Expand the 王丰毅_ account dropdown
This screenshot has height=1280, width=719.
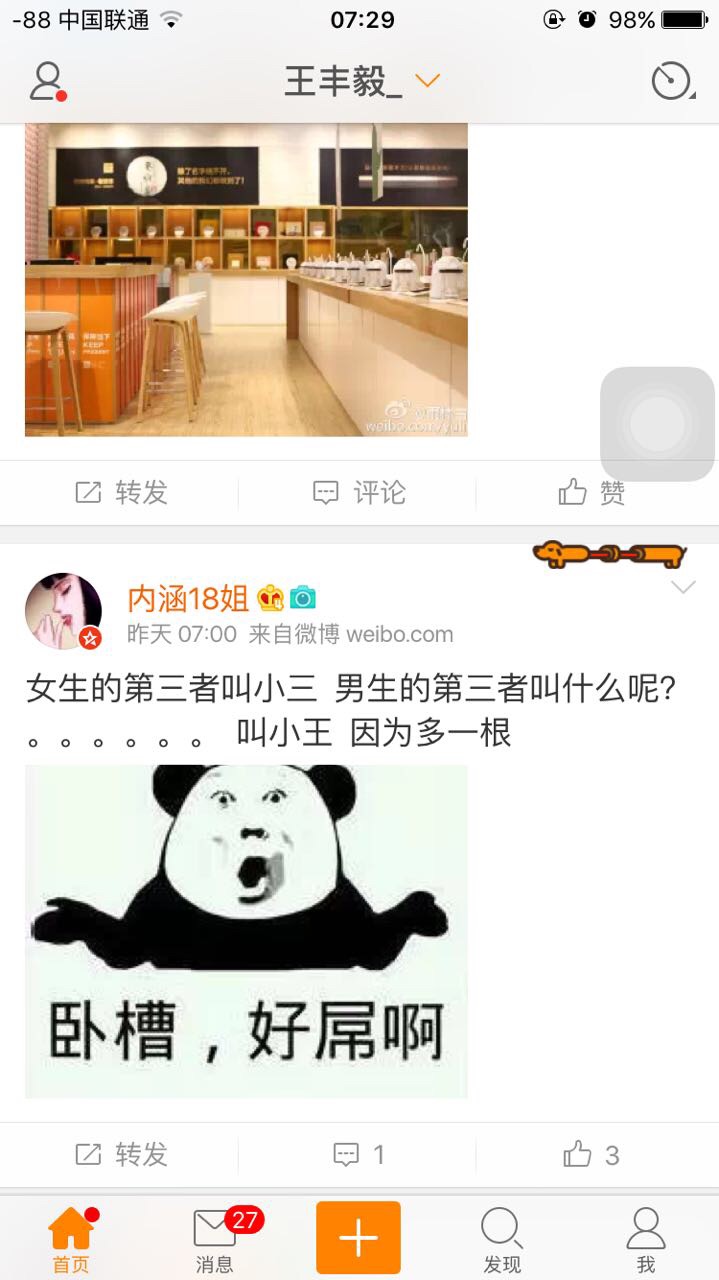coord(362,81)
